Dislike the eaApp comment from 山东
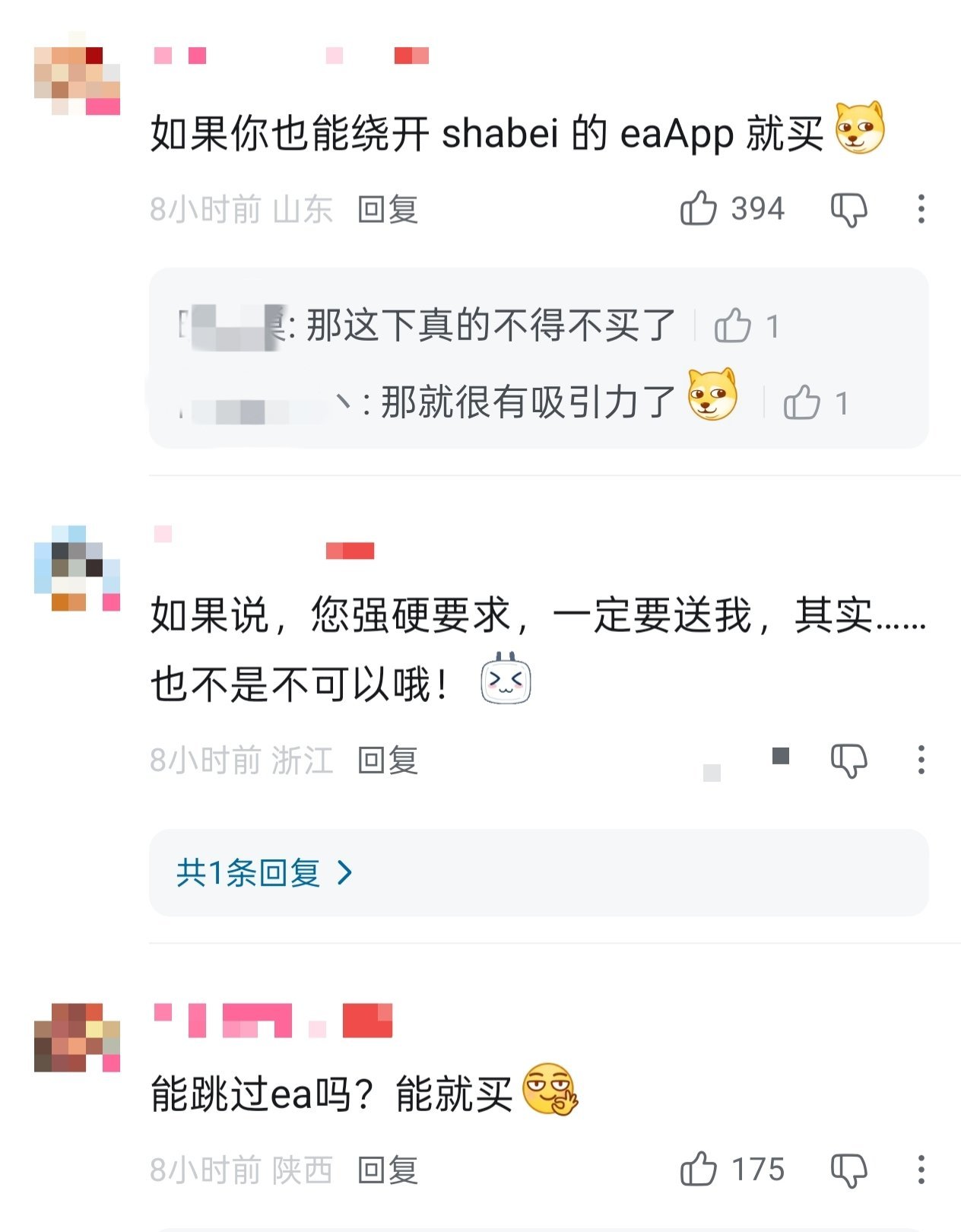 (848, 209)
